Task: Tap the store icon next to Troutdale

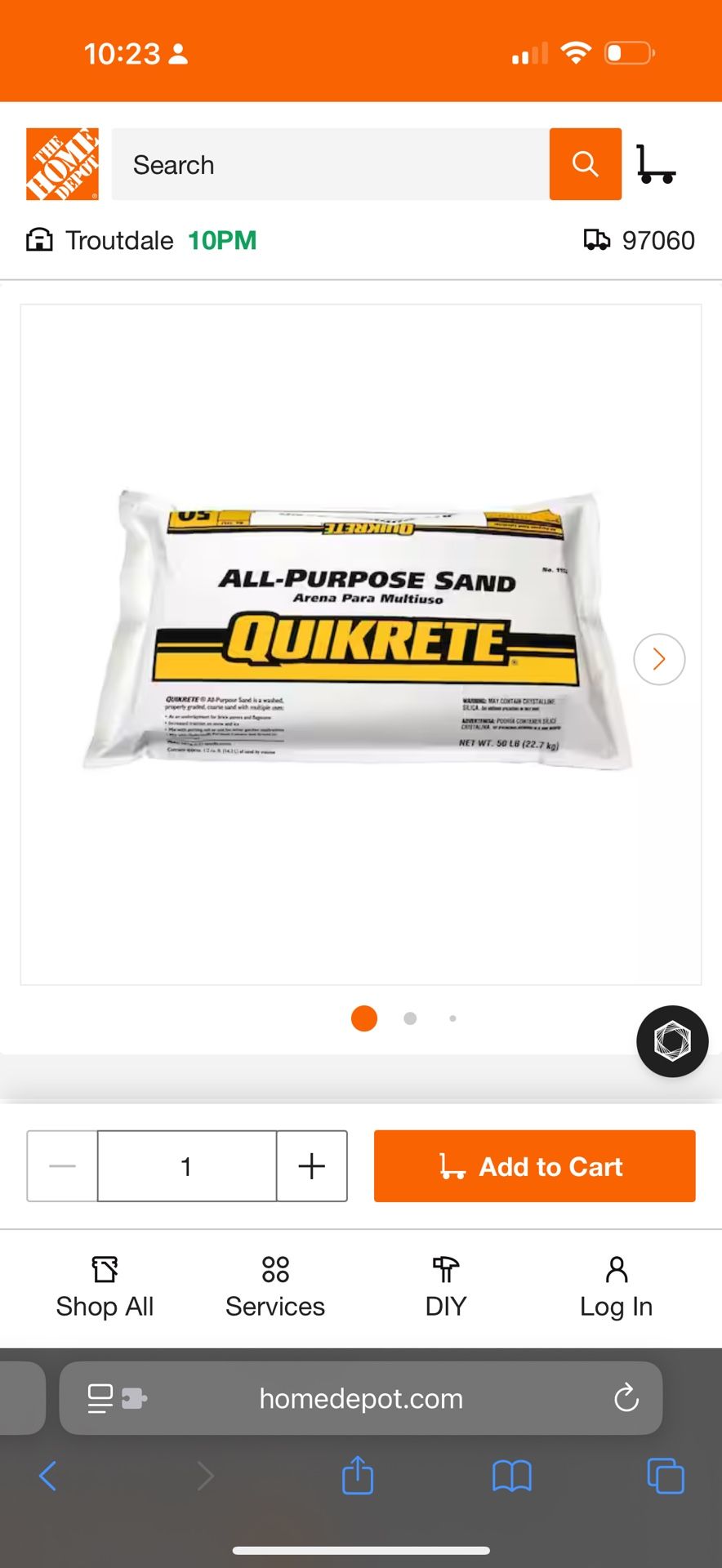Action: (x=38, y=240)
